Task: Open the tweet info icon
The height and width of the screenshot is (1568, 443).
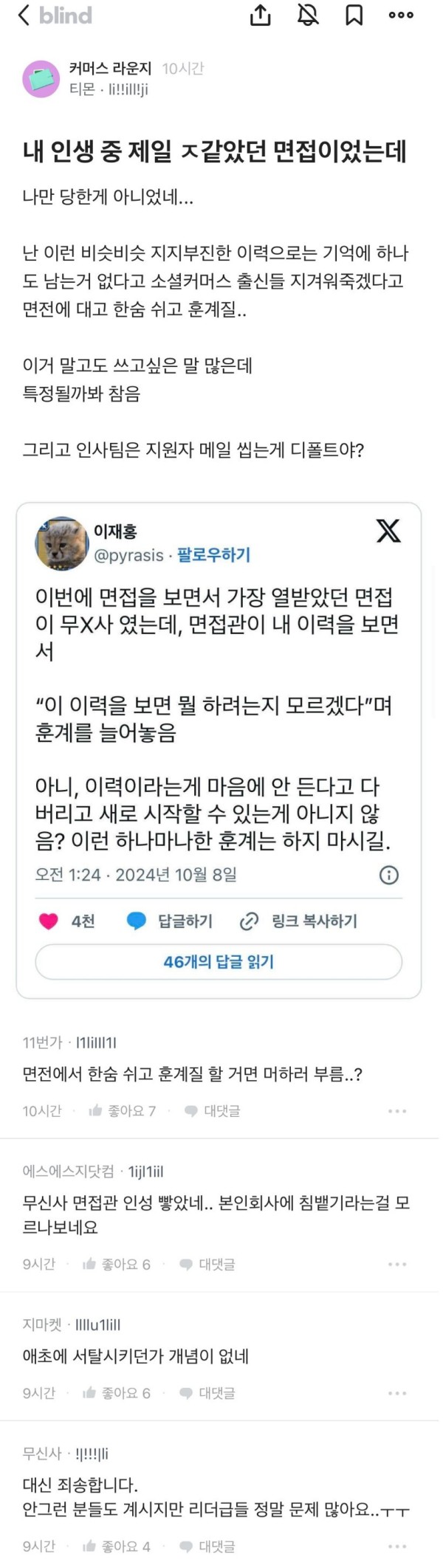Action: tap(388, 875)
